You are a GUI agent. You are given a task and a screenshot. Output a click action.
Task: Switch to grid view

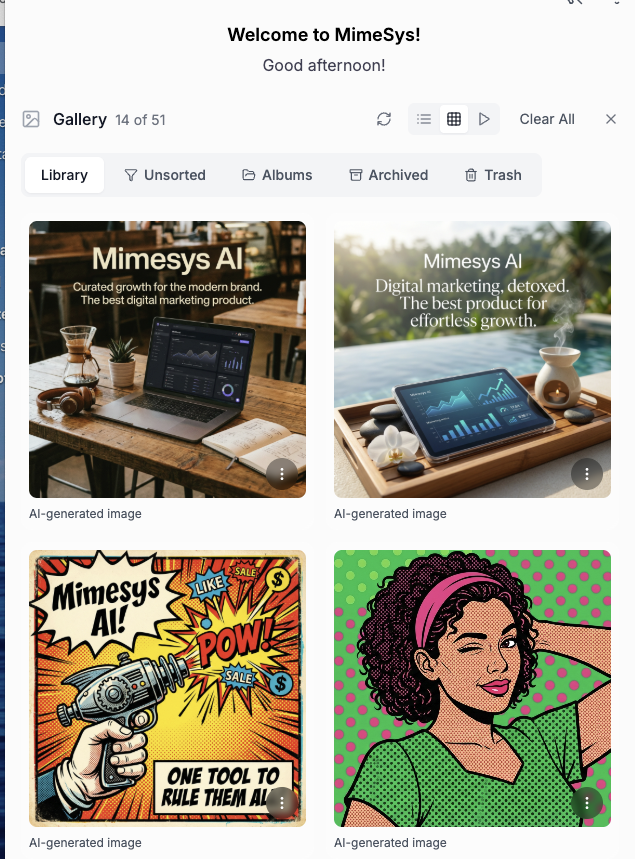(x=454, y=119)
